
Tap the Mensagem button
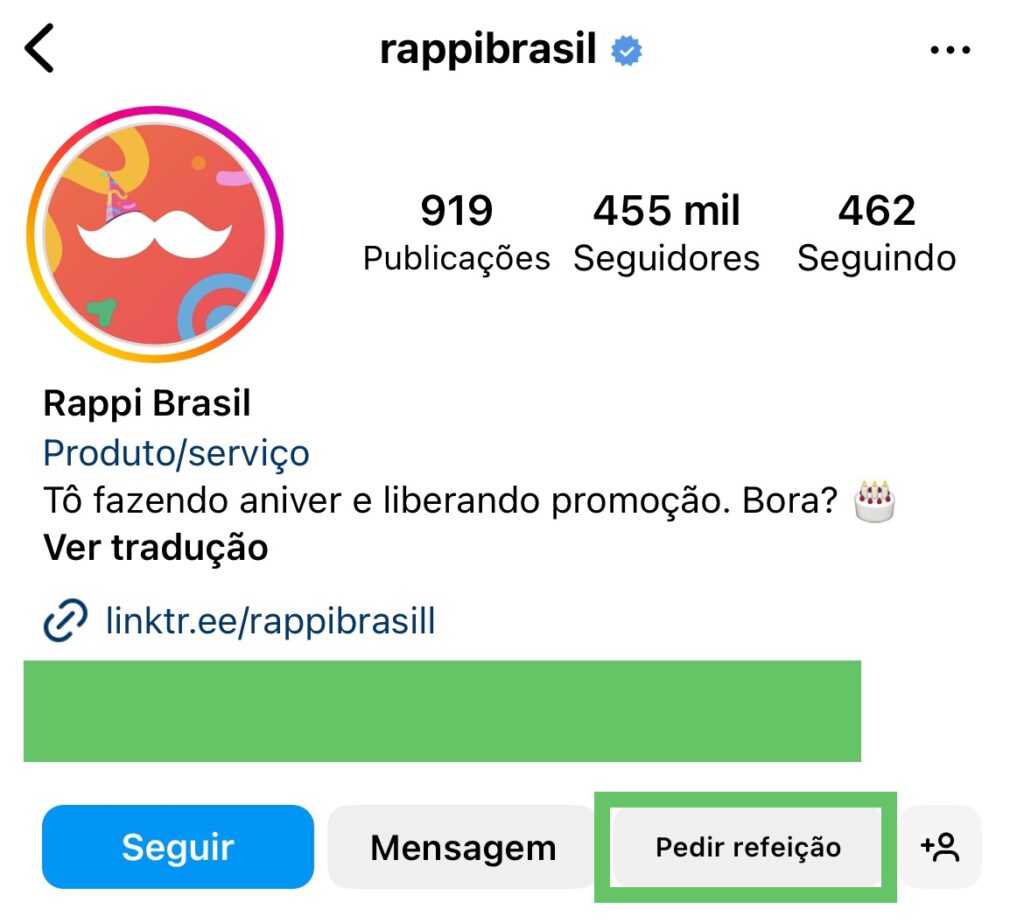(x=463, y=848)
